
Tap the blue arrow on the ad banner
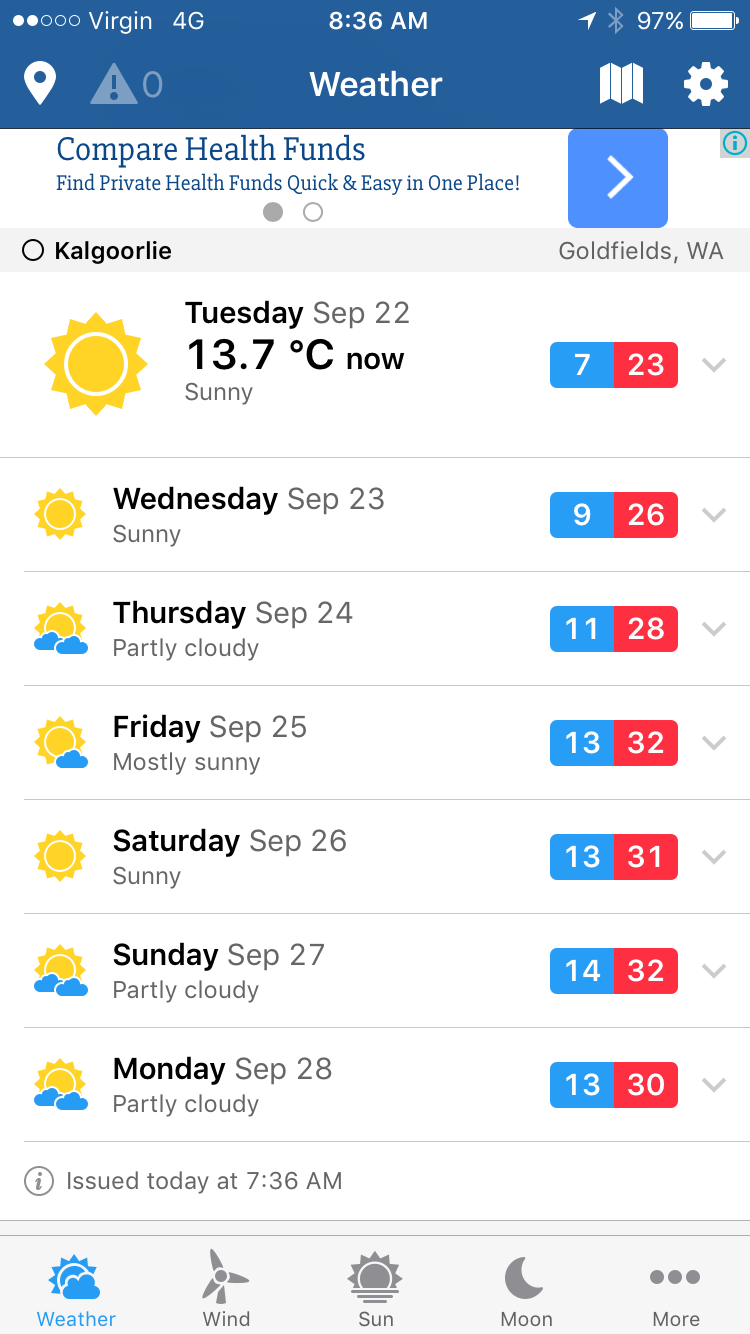(x=618, y=178)
